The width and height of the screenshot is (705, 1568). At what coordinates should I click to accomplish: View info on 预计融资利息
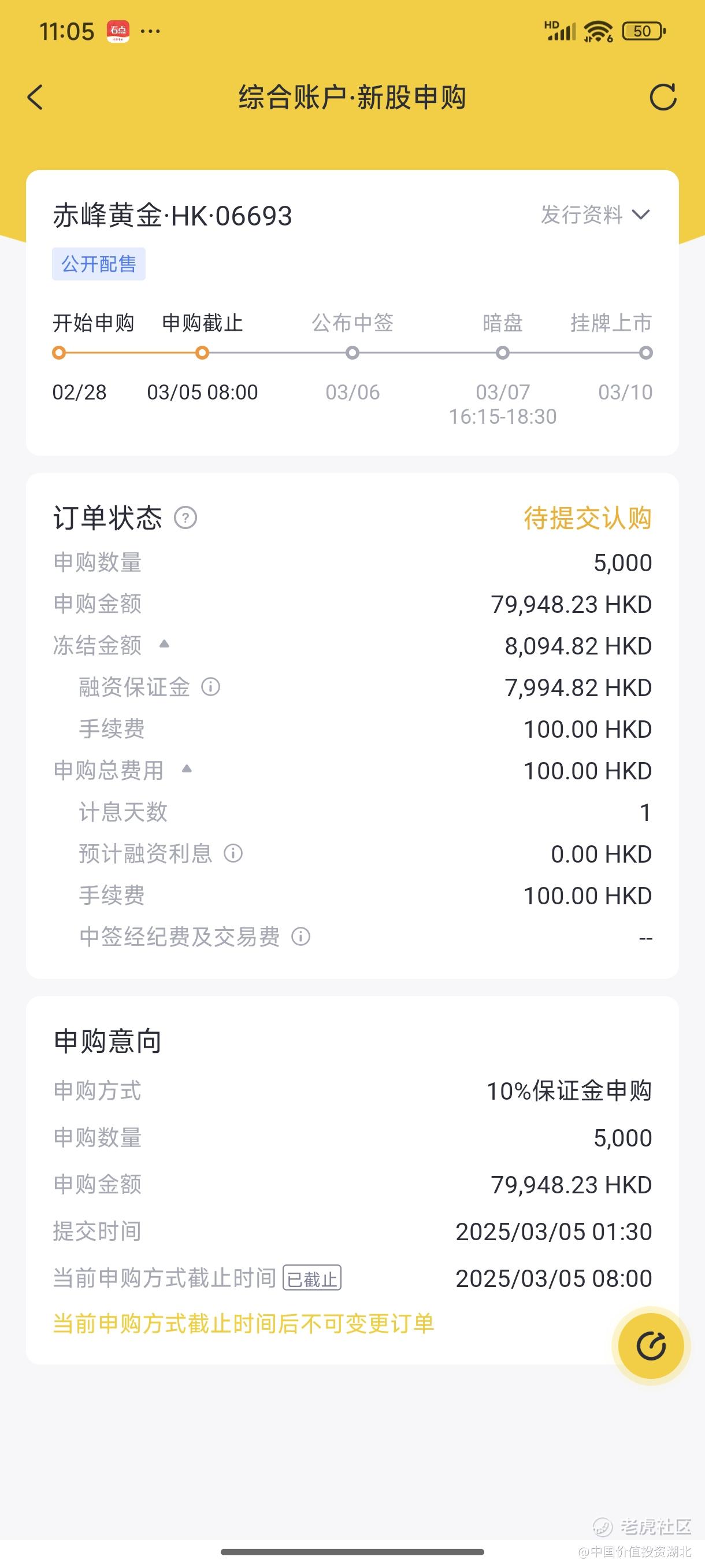tap(233, 853)
